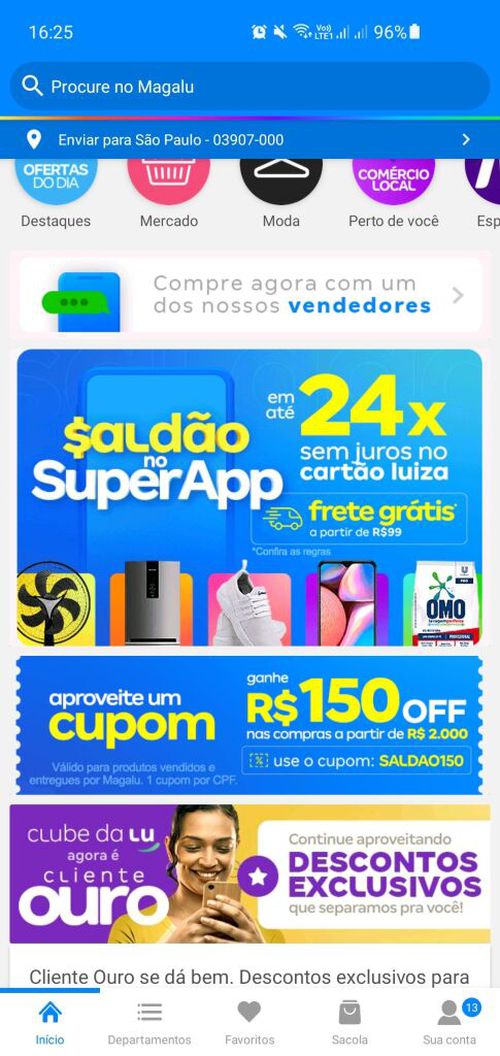
Task: Open the Sacola tab
Action: [x=350, y=1024]
